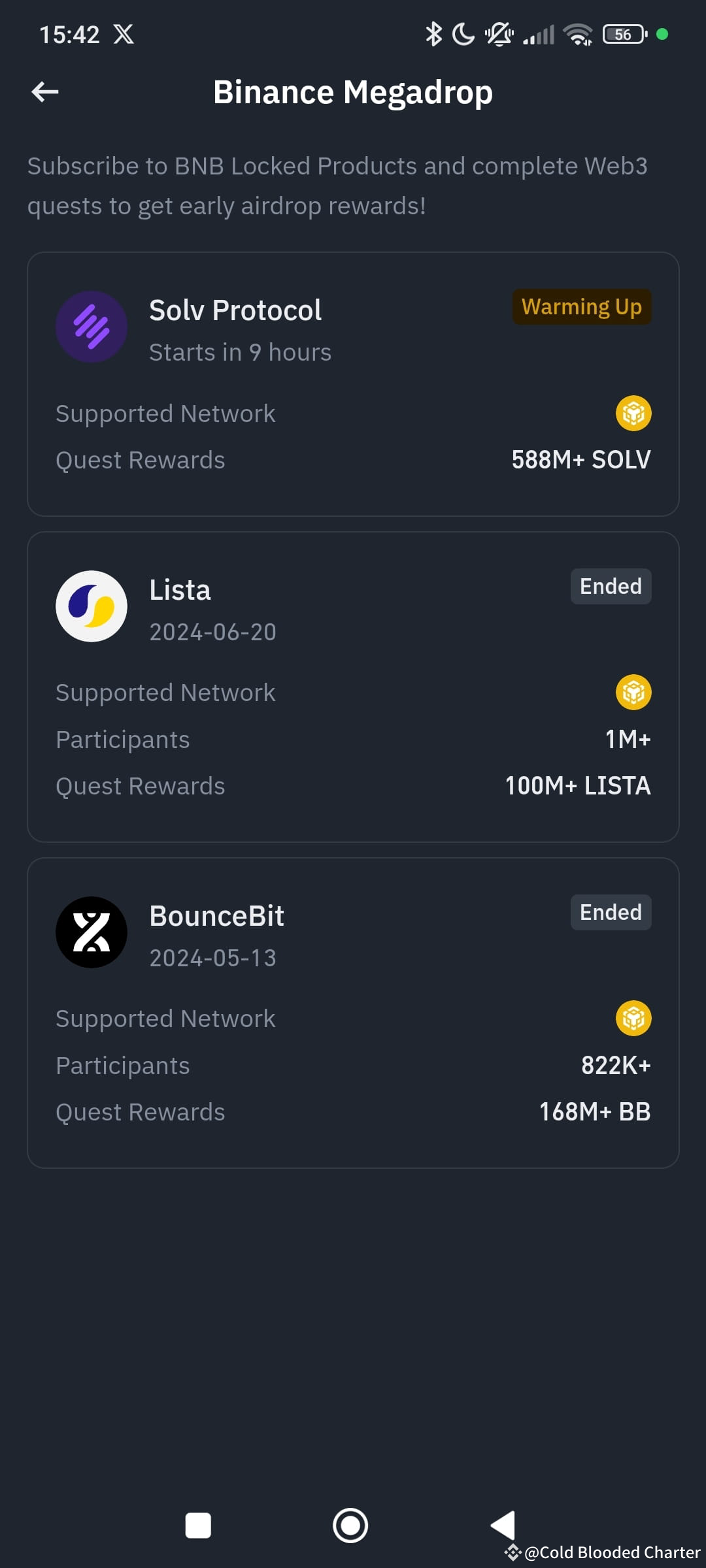706x1568 pixels.
Task: Click the 822K+ participants value
Action: point(616,1065)
